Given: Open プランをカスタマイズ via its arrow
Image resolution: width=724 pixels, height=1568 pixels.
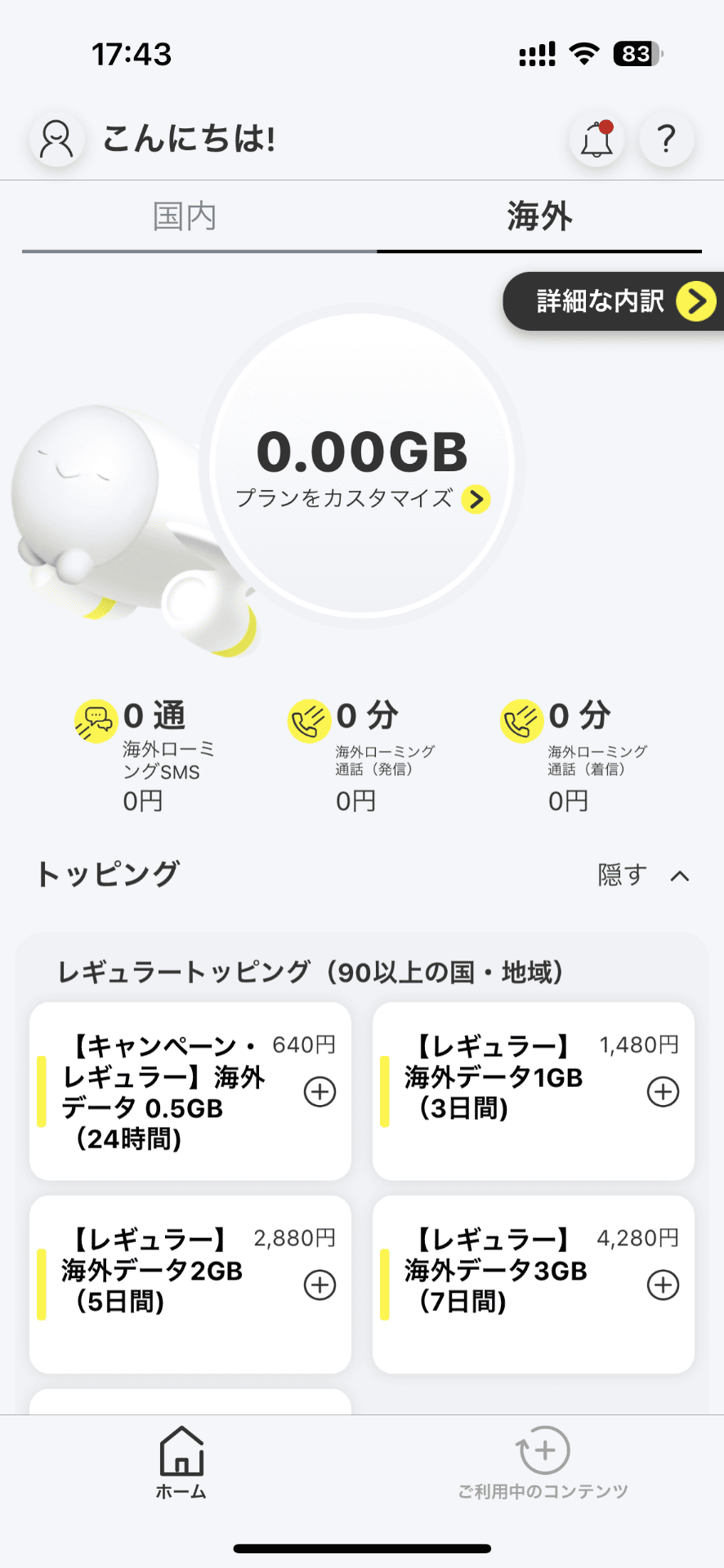Looking at the screenshot, I should [x=476, y=501].
